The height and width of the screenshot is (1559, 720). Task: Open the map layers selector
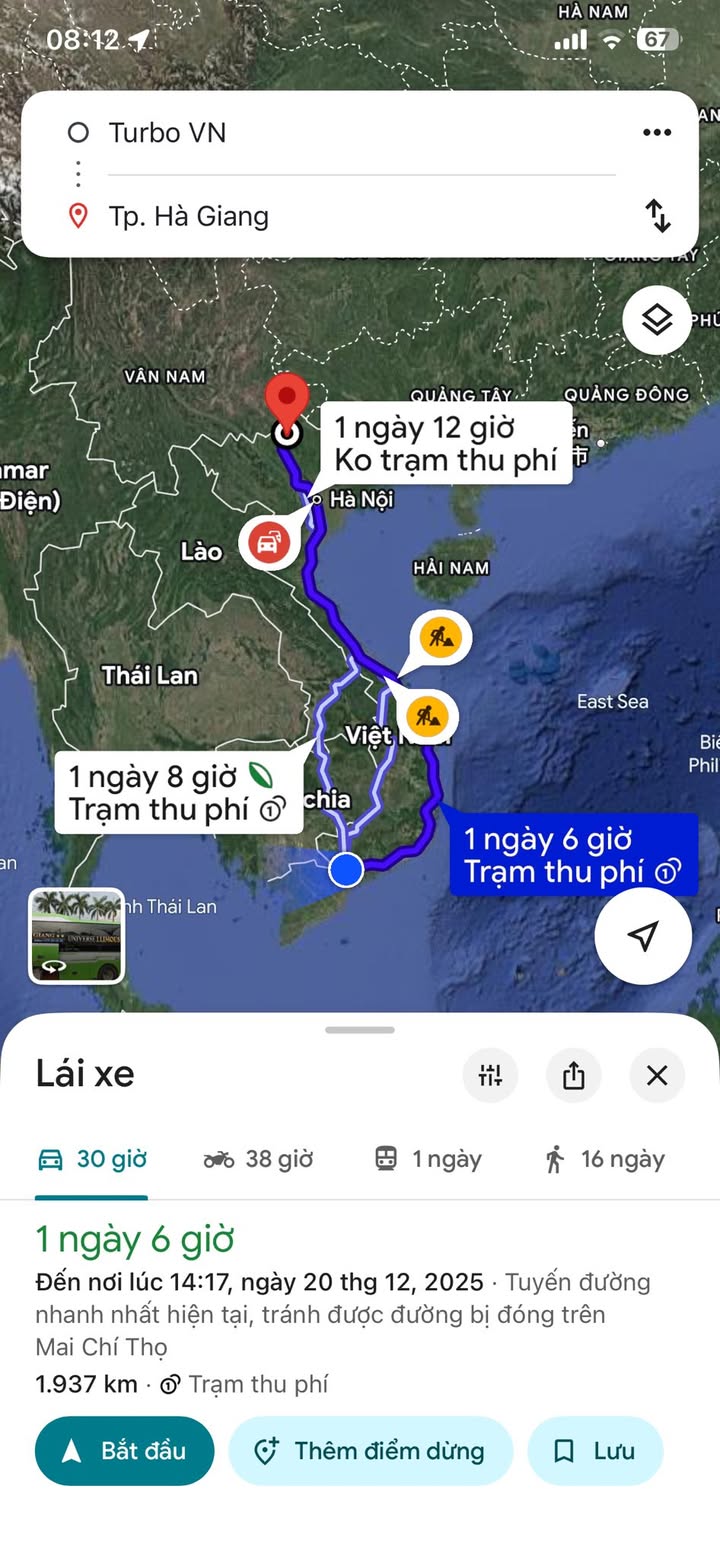click(657, 320)
